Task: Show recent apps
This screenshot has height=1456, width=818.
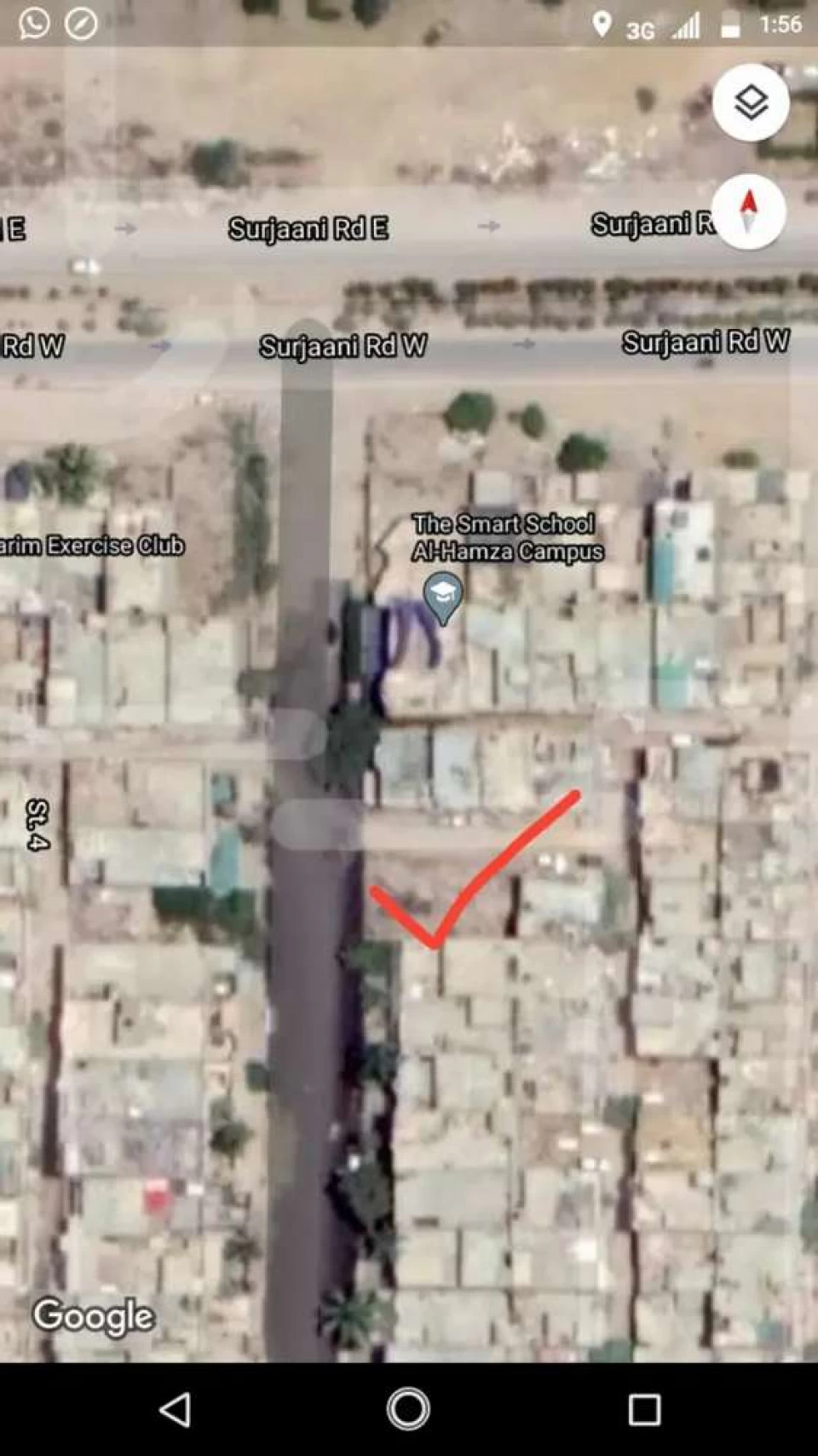Action: coord(644,1409)
